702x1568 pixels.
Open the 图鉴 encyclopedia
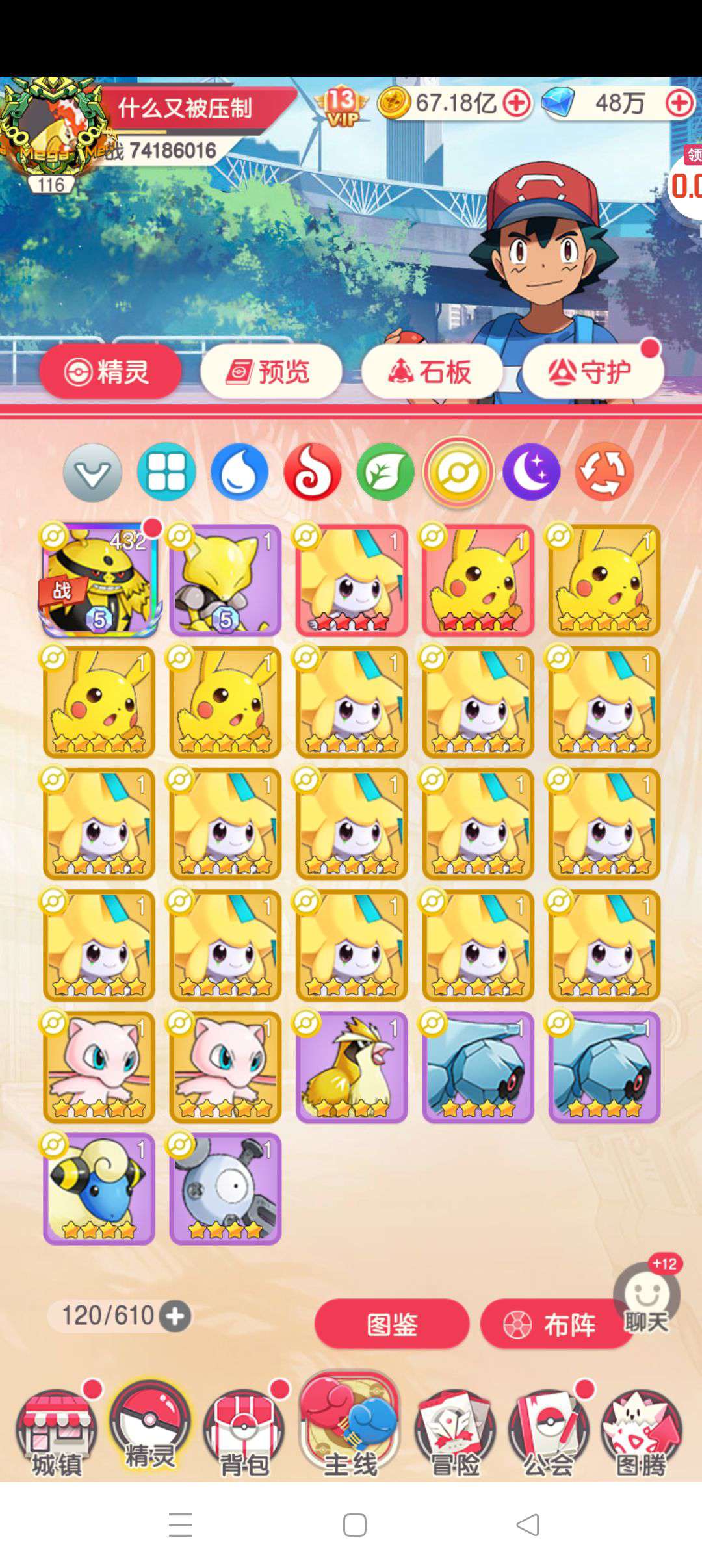click(392, 1324)
